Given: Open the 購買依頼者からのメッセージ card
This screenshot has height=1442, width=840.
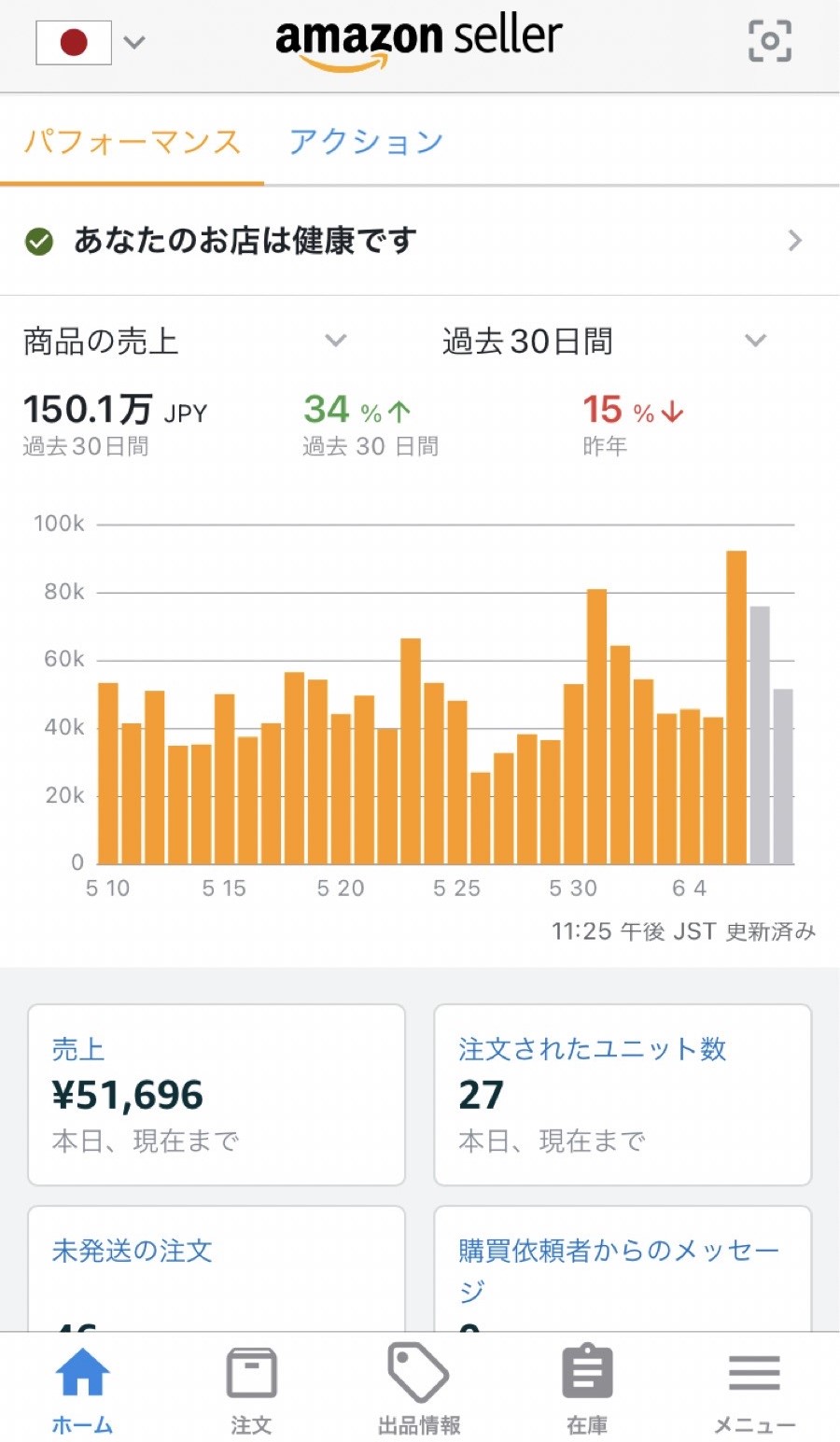Looking at the screenshot, I should pyautogui.click(x=623, y=1269).
